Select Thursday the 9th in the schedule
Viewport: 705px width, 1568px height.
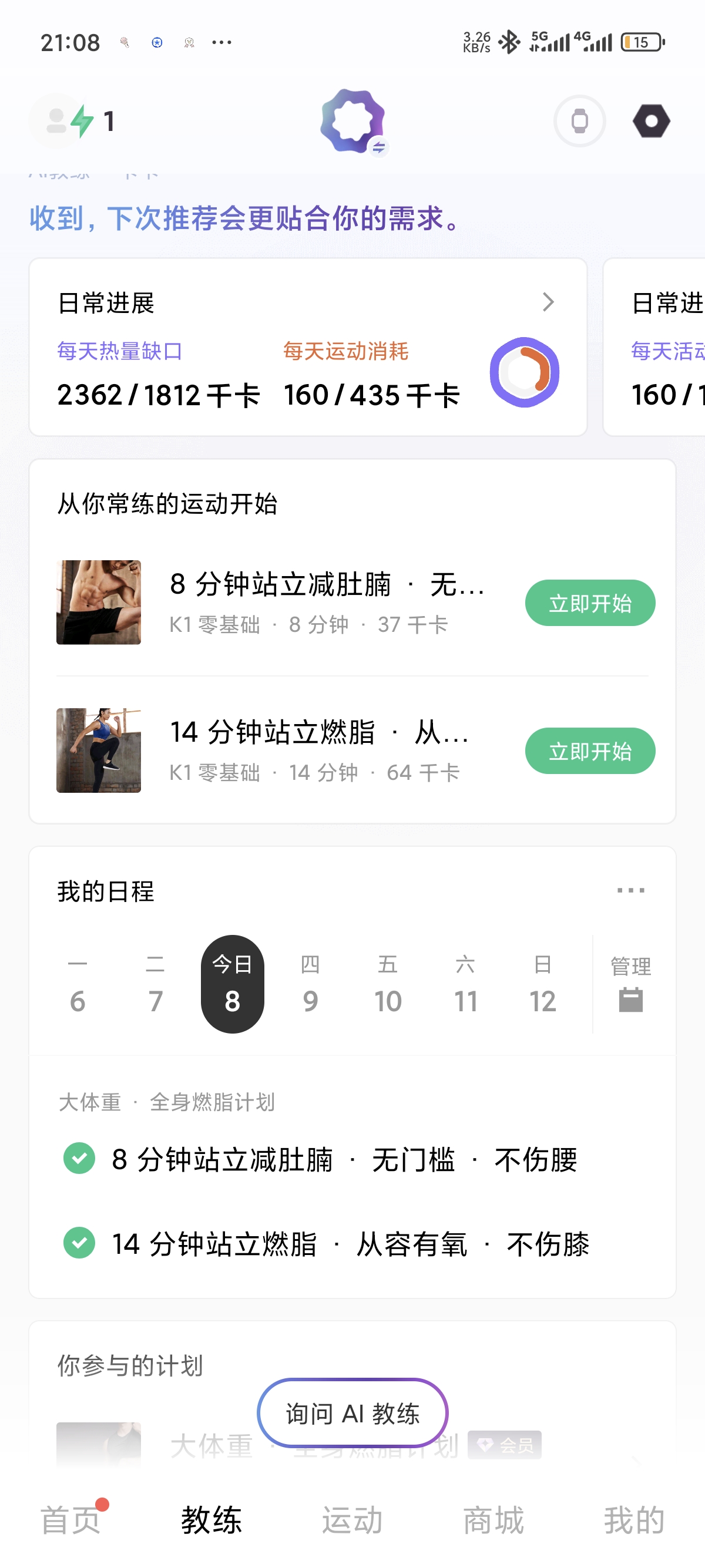[310, 984]
